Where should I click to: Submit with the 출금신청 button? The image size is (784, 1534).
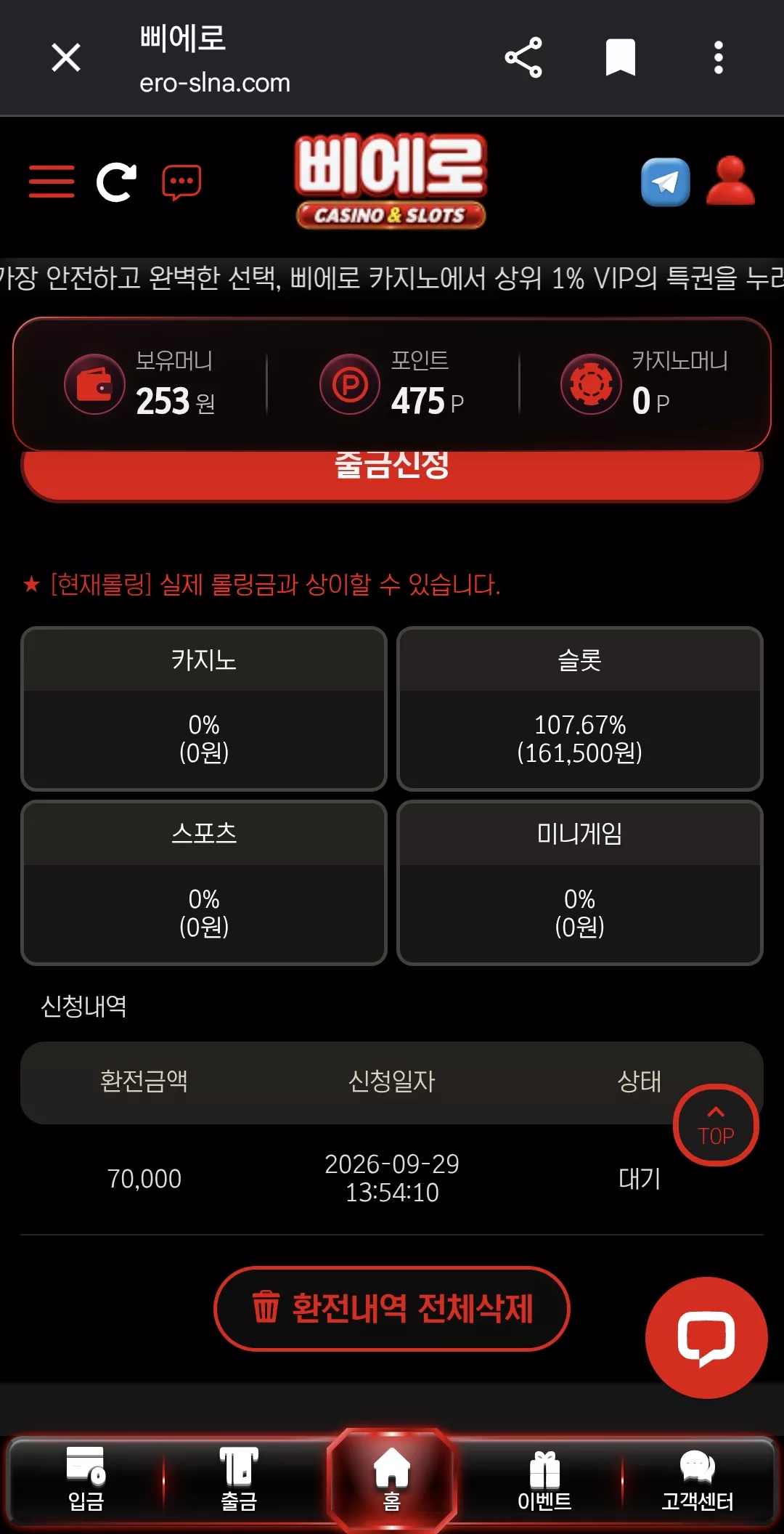392,475
